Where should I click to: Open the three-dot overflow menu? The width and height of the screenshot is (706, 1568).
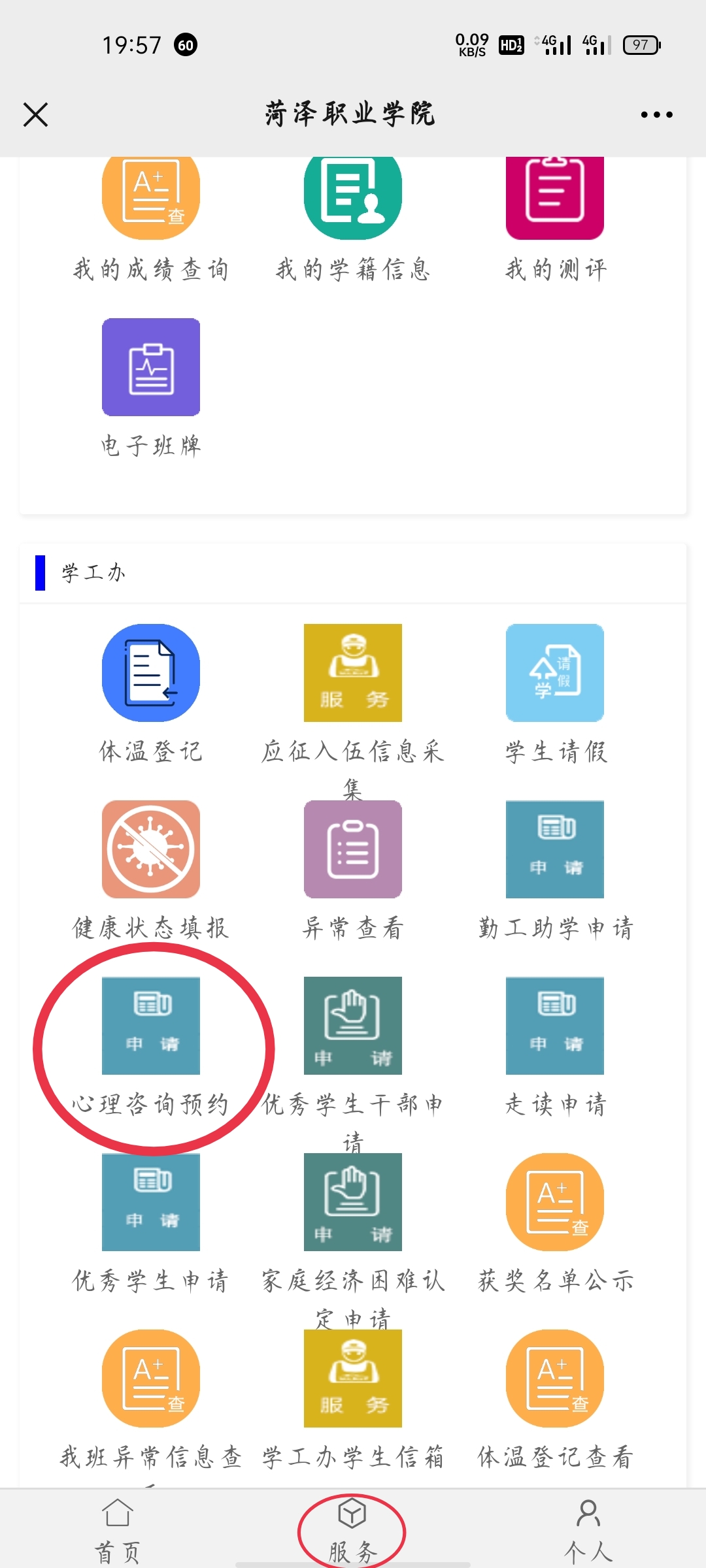pos(656,114)
